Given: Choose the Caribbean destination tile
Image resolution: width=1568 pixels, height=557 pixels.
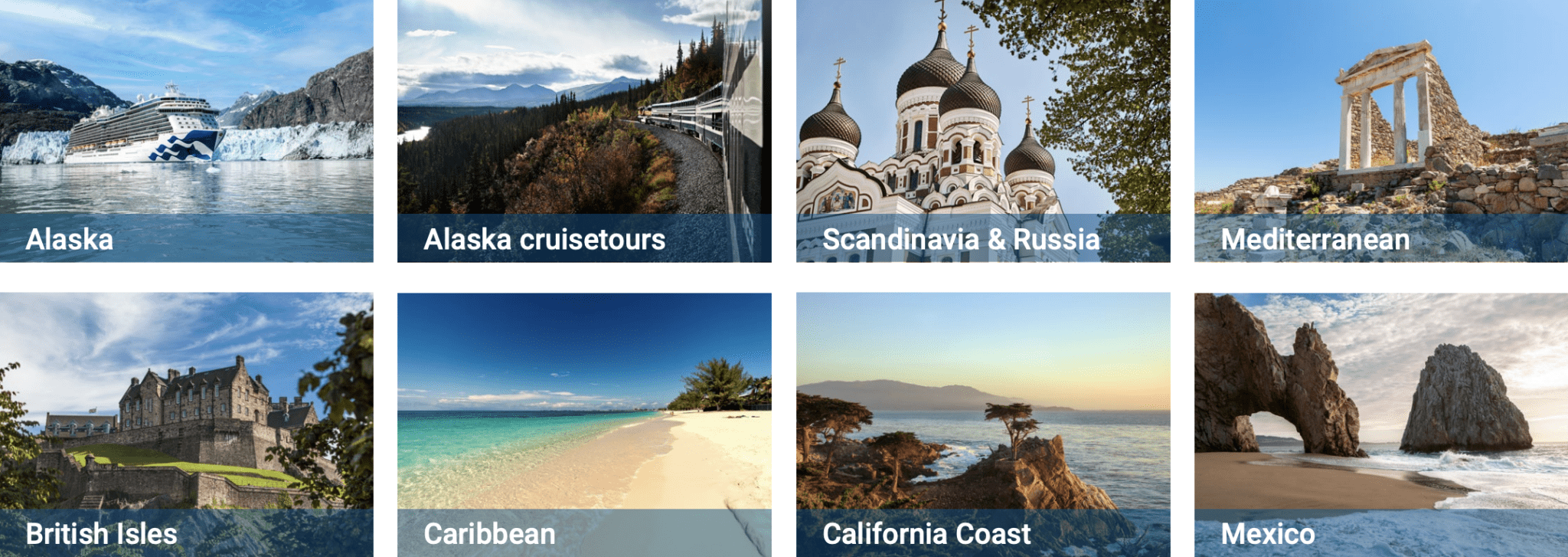Looking at the screenshot, I should coord(584,424).
